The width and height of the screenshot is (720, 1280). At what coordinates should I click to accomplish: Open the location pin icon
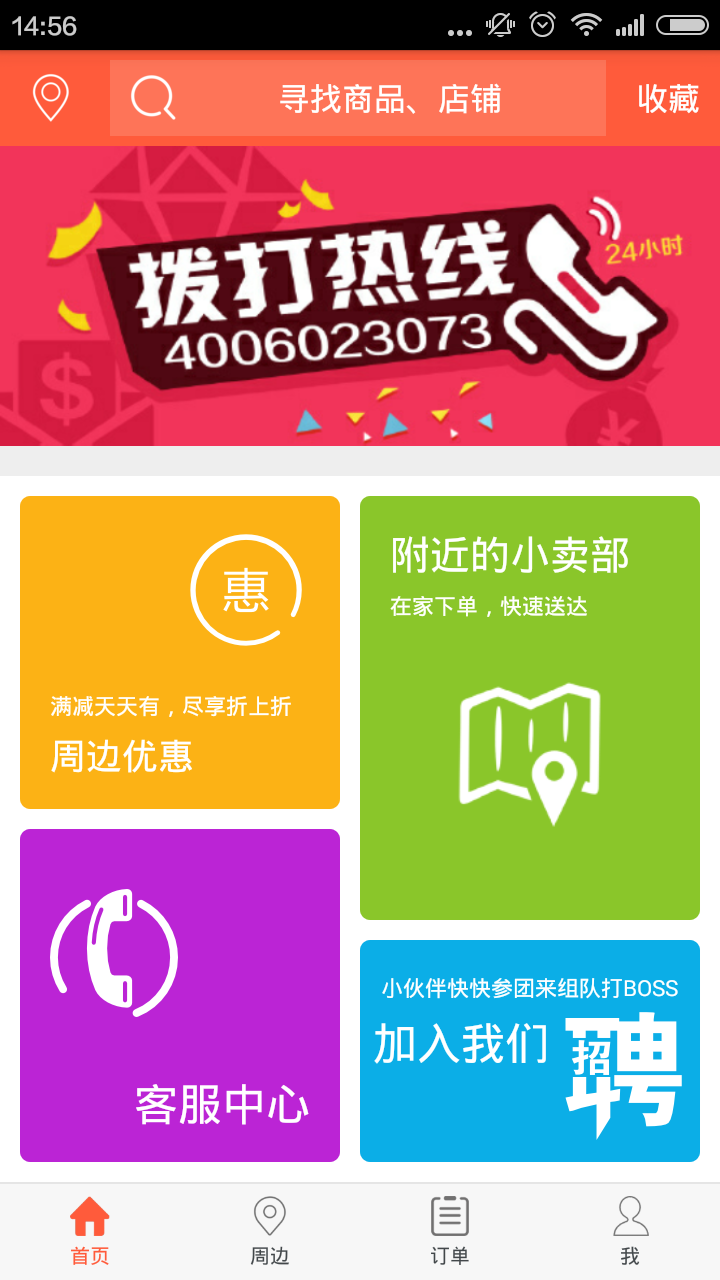[51, 98]
